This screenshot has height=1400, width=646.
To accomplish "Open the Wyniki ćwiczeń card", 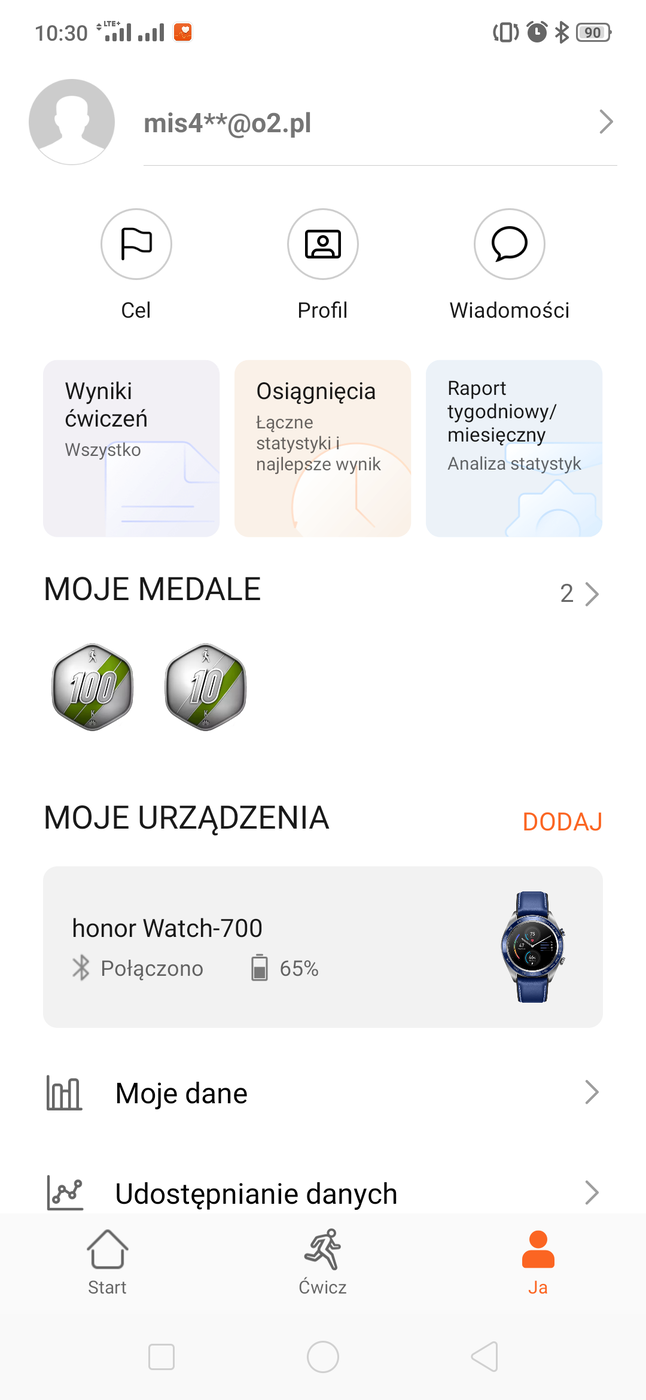I will click(x=131, y=448).
